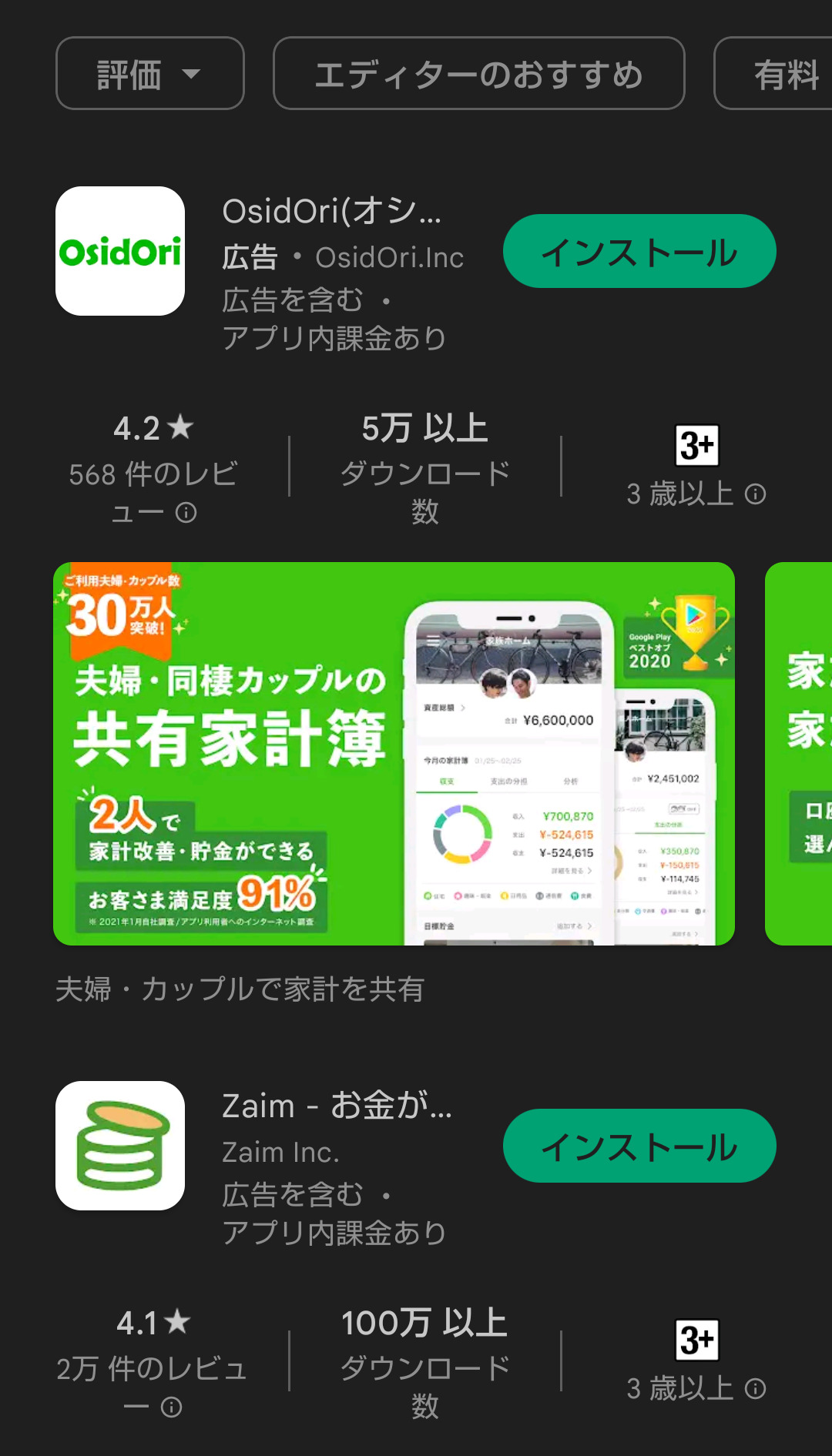Open the 評価 rating filter dropdown
The height and width of the screenshot is (1456, 832).
point(149,74)
